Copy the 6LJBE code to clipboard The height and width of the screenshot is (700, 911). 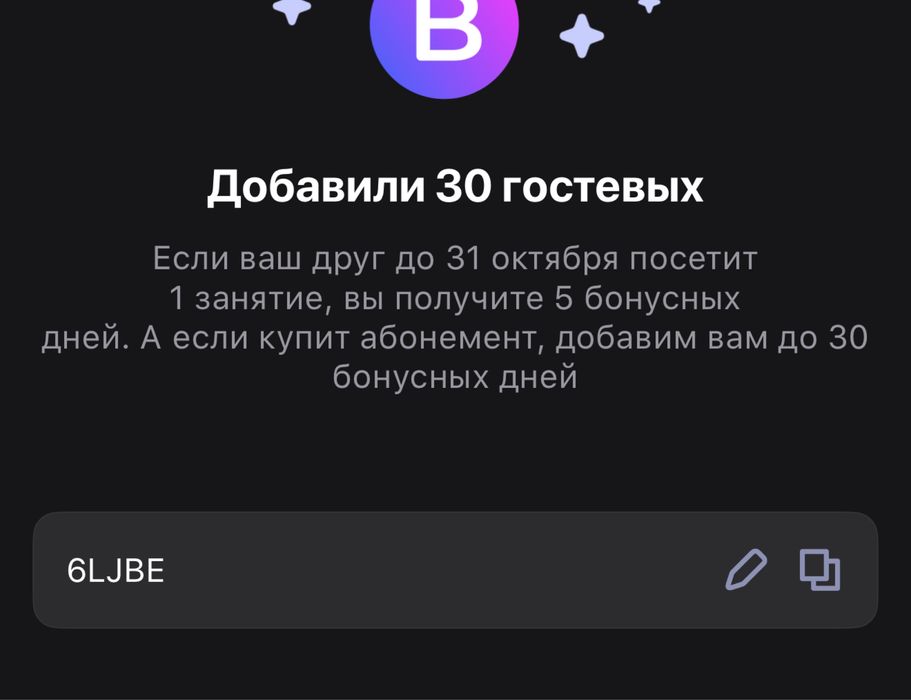point(819,570)
